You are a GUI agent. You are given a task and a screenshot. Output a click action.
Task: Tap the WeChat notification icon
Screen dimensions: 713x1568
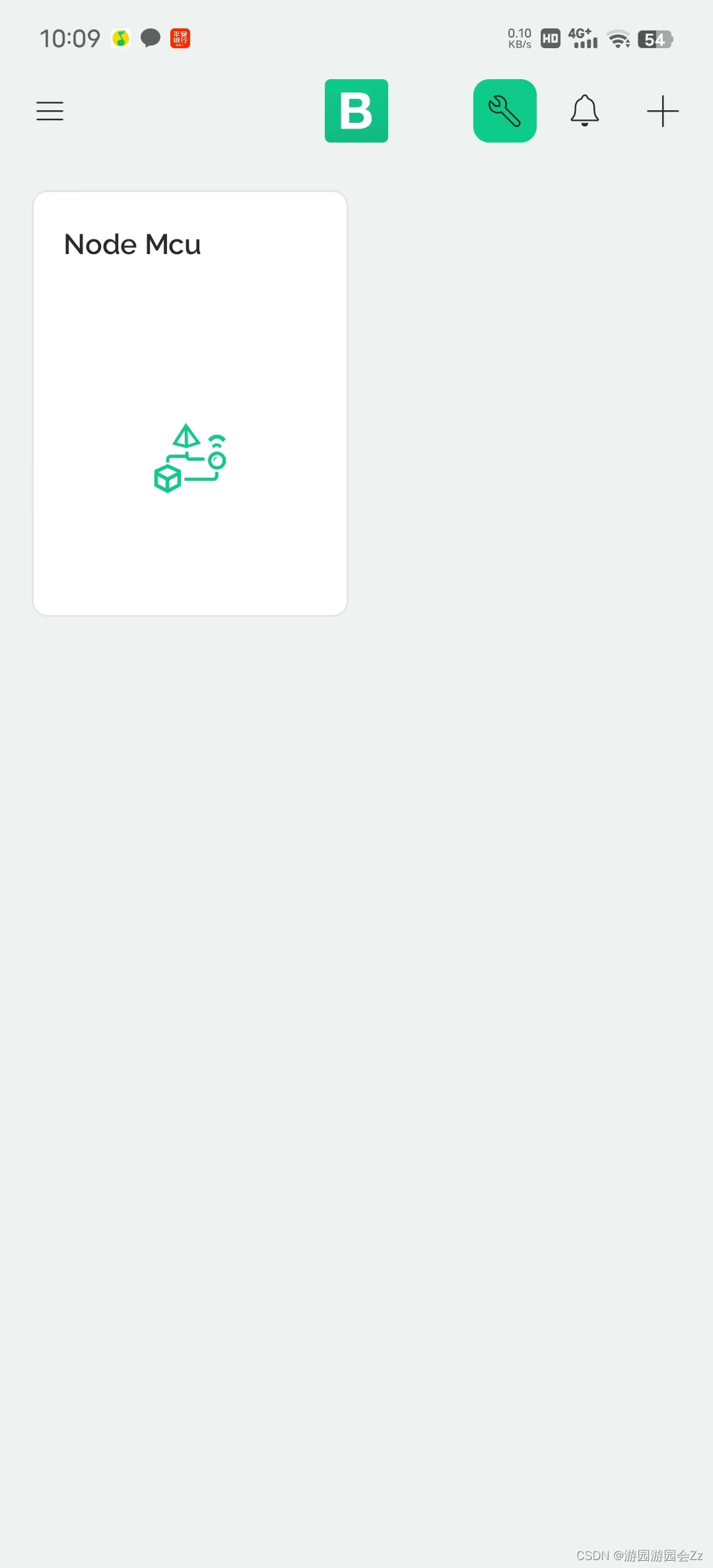(119, 39)
